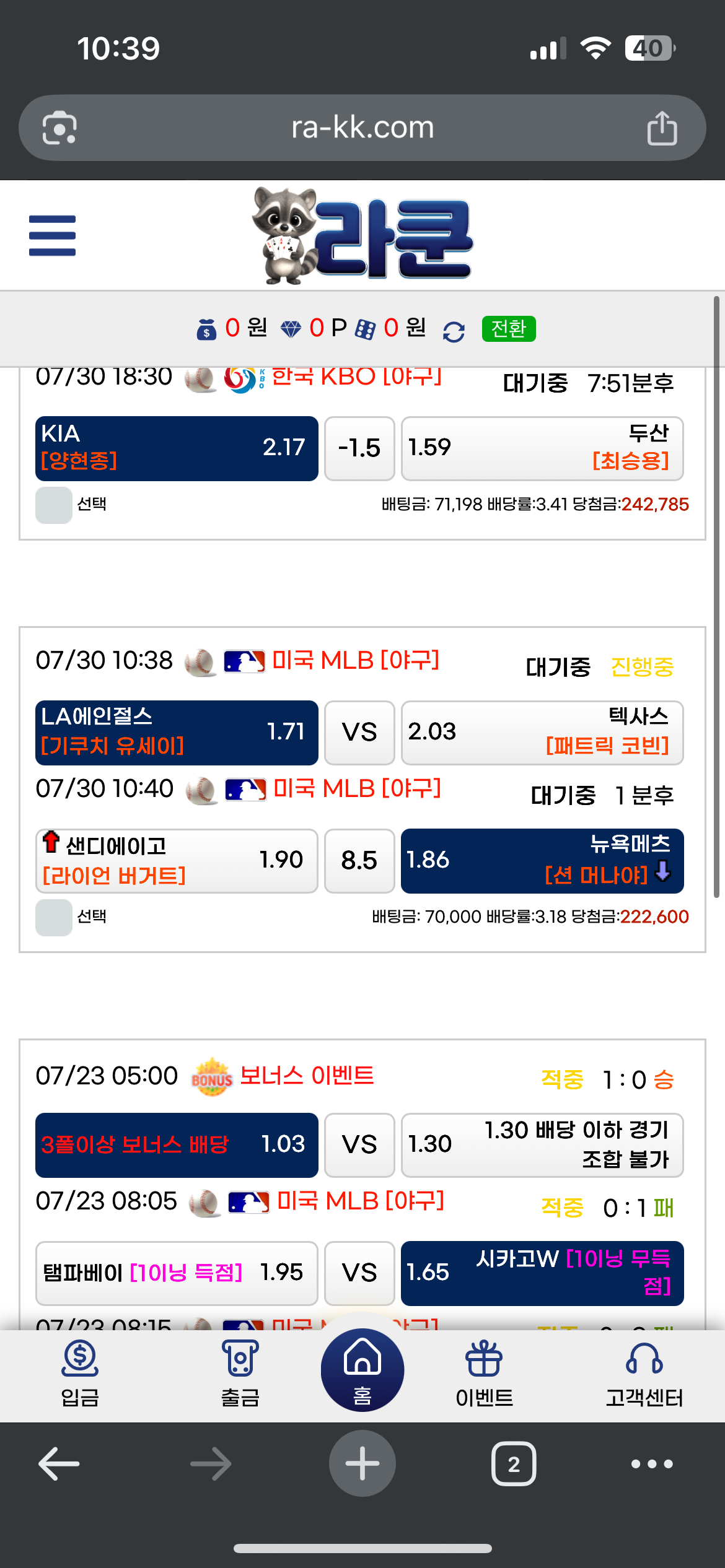Open the browser's more options menu
The width and height of the screenshot is (725, 1568).
point(651,1464)
